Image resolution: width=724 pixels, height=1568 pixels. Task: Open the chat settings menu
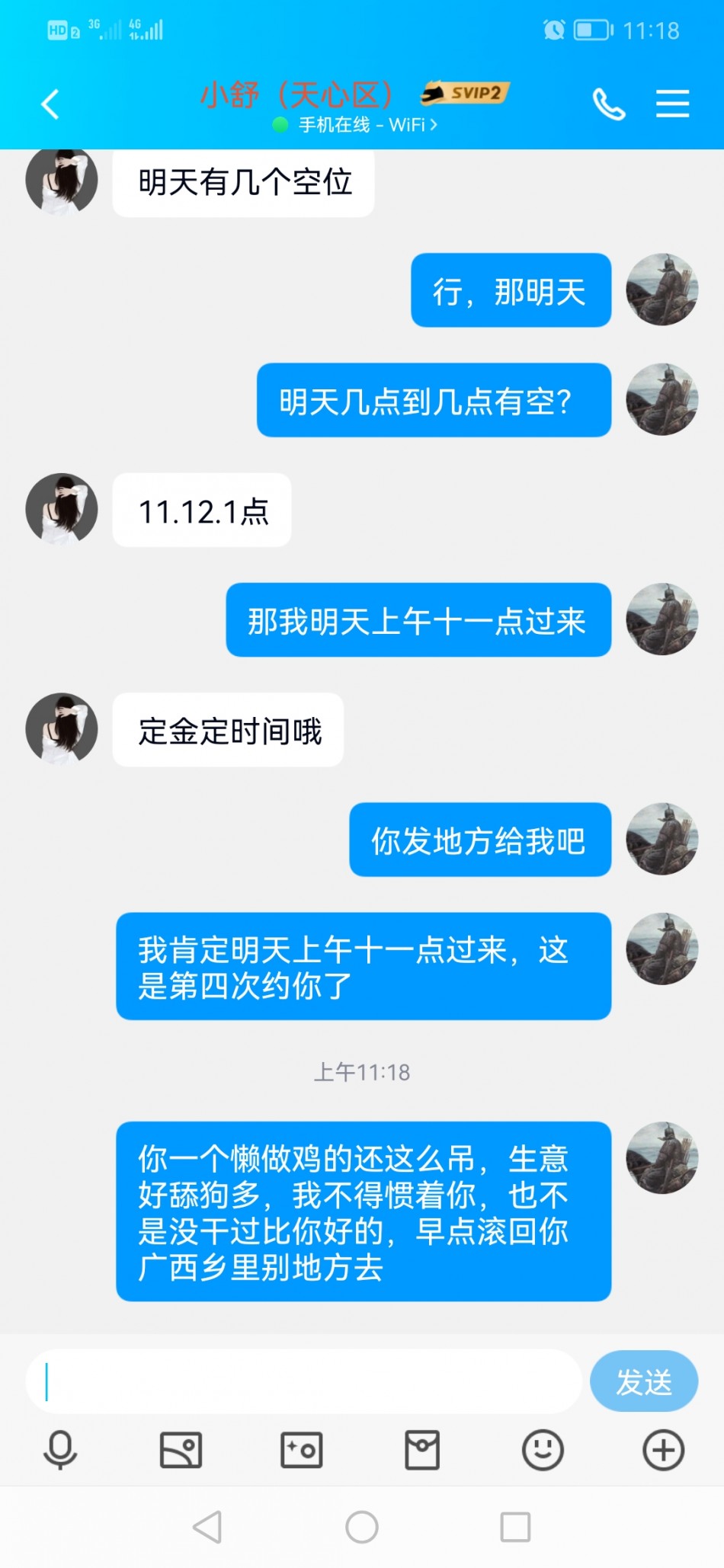point(672,104)
